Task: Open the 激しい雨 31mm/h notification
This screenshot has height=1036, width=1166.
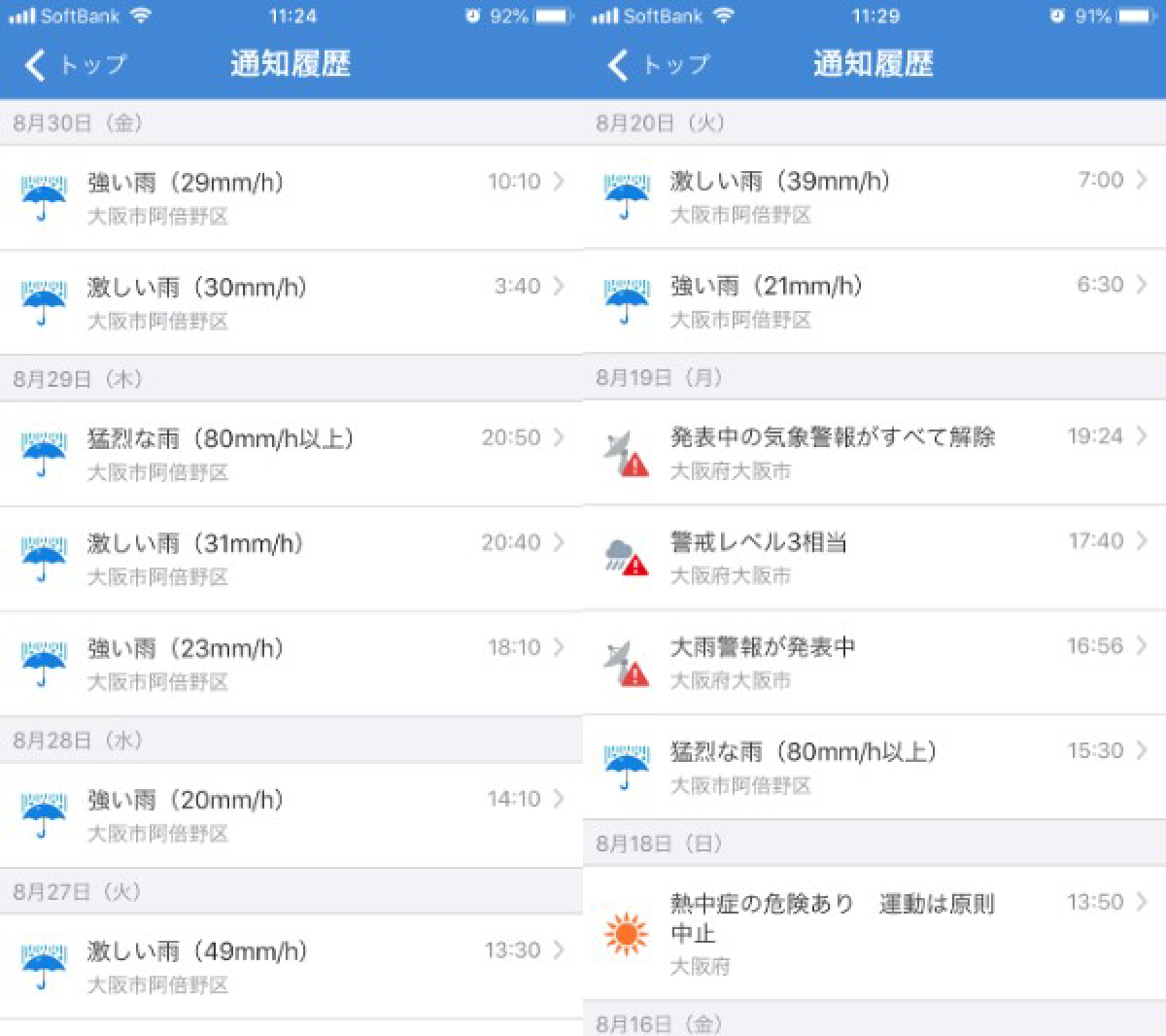Action: 291,559
